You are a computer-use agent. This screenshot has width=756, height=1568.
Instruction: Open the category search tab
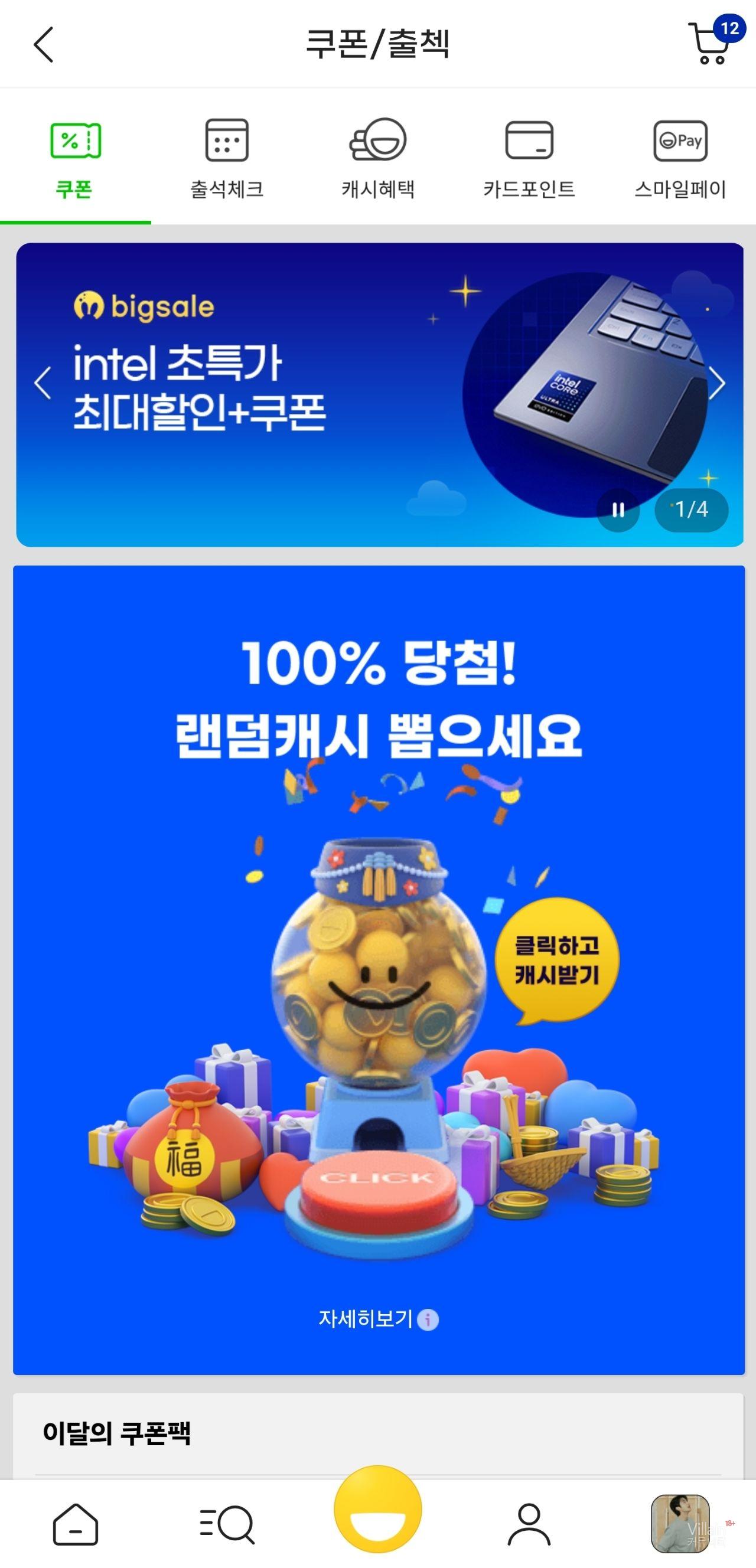227,1524
